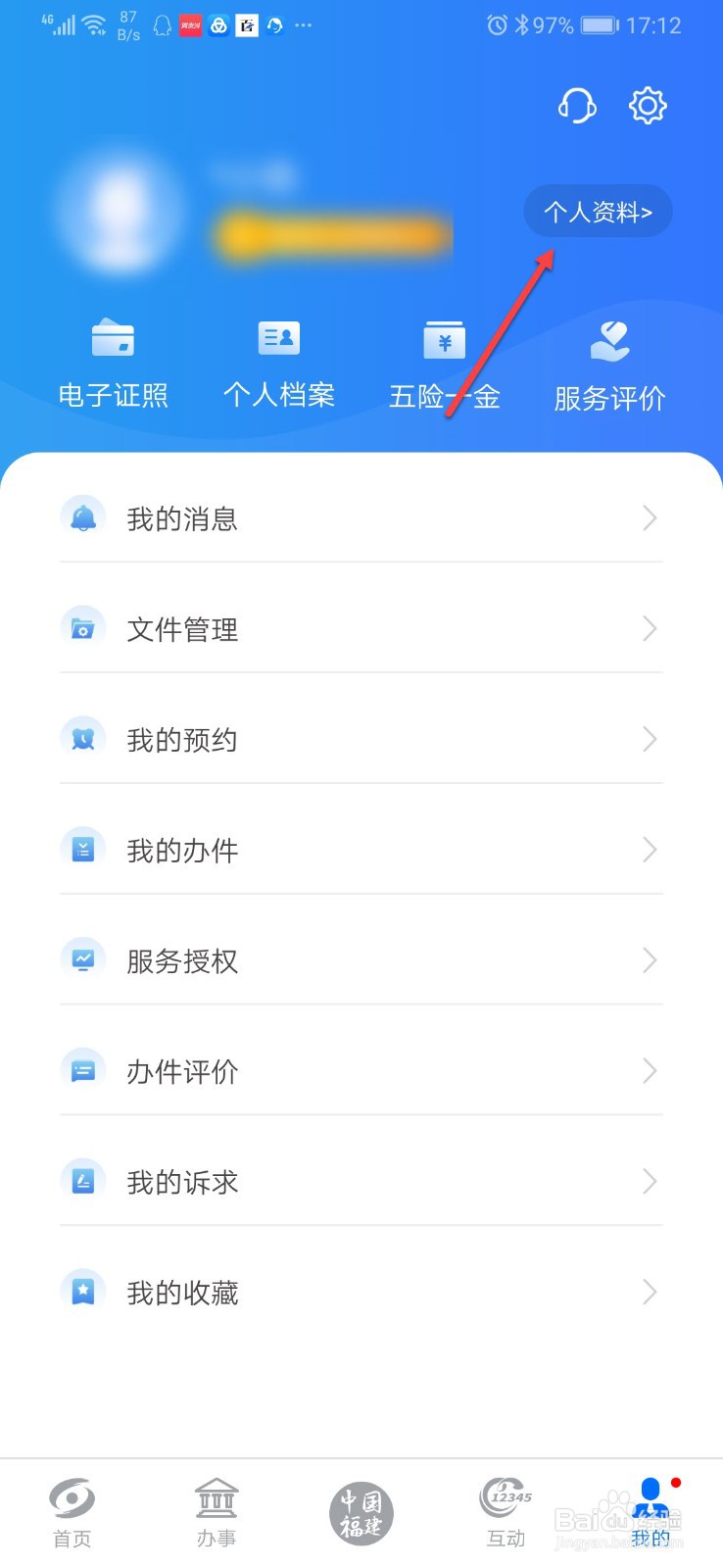Open the 我的收藏 chevron to view favorites

(x=650, y=1293)
